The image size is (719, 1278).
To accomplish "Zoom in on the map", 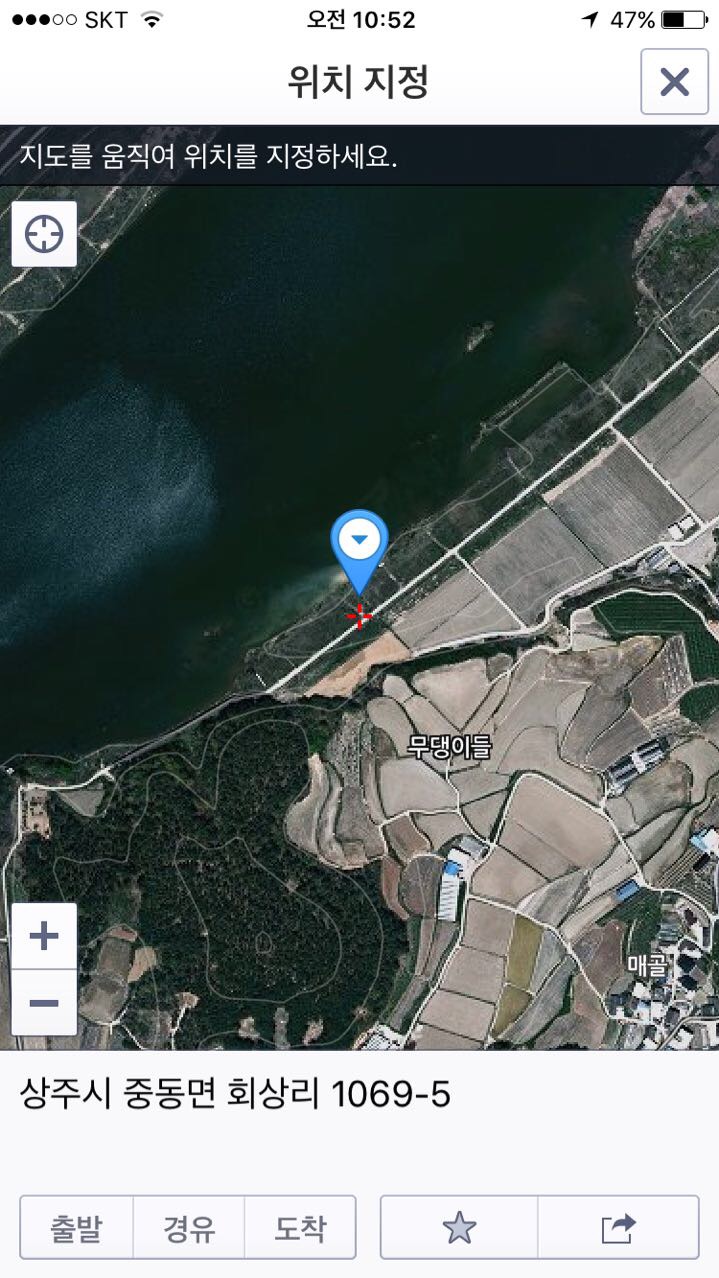I will click(x=44, y=936).
